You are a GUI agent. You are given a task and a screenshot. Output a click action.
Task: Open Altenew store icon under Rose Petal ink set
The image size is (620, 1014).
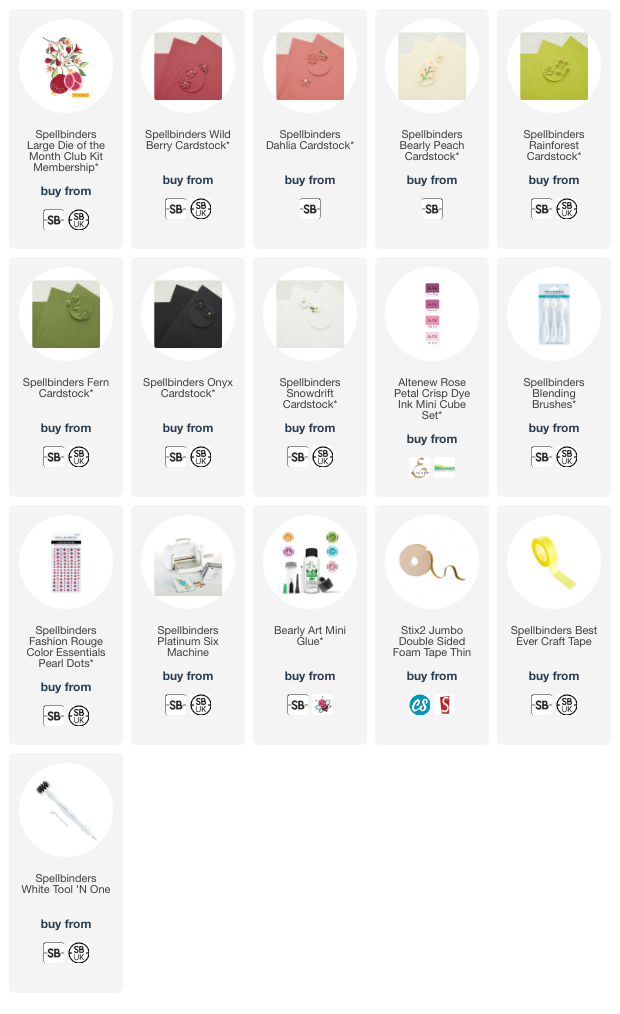[x=420, y=468]
